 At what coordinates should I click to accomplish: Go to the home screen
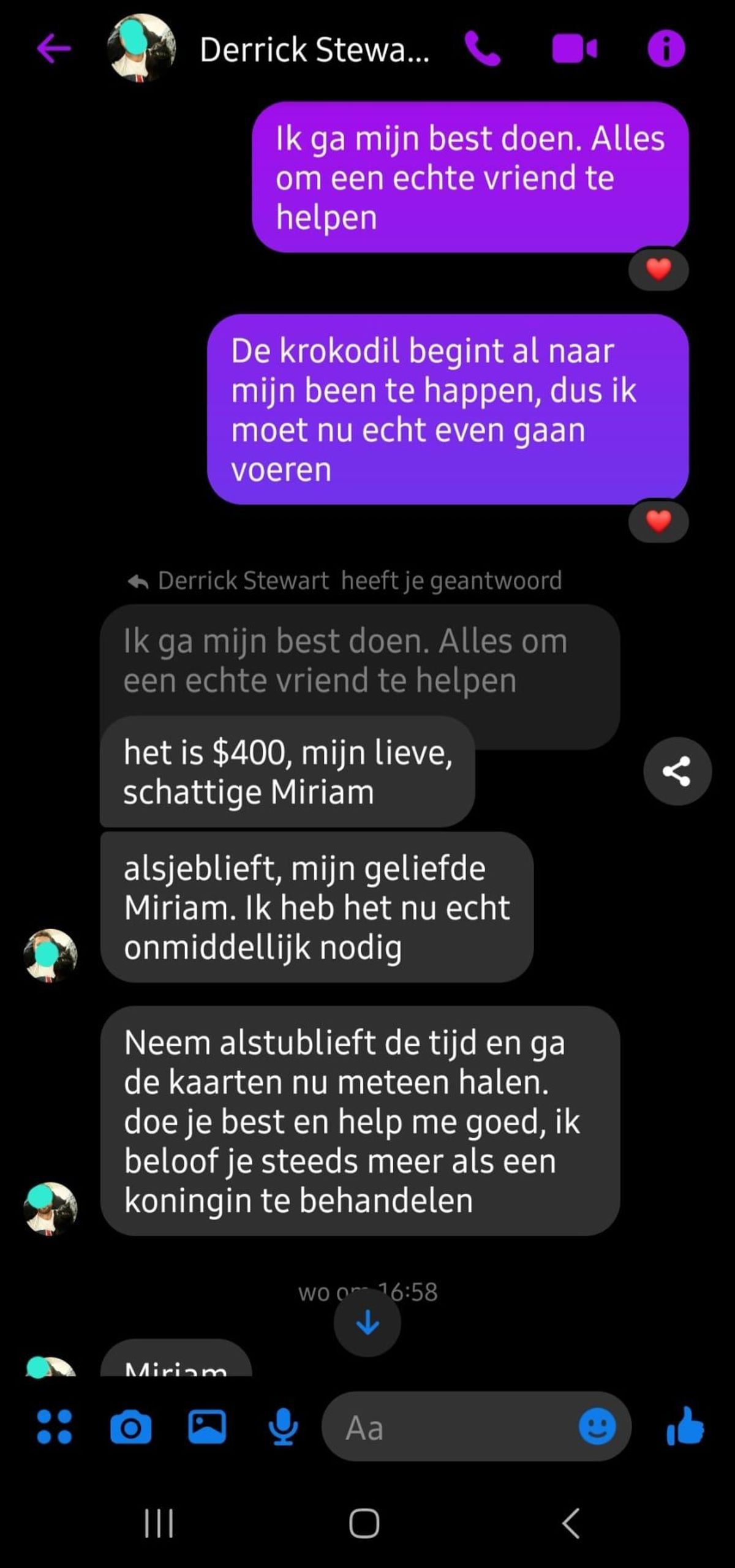coord(364,1523)
